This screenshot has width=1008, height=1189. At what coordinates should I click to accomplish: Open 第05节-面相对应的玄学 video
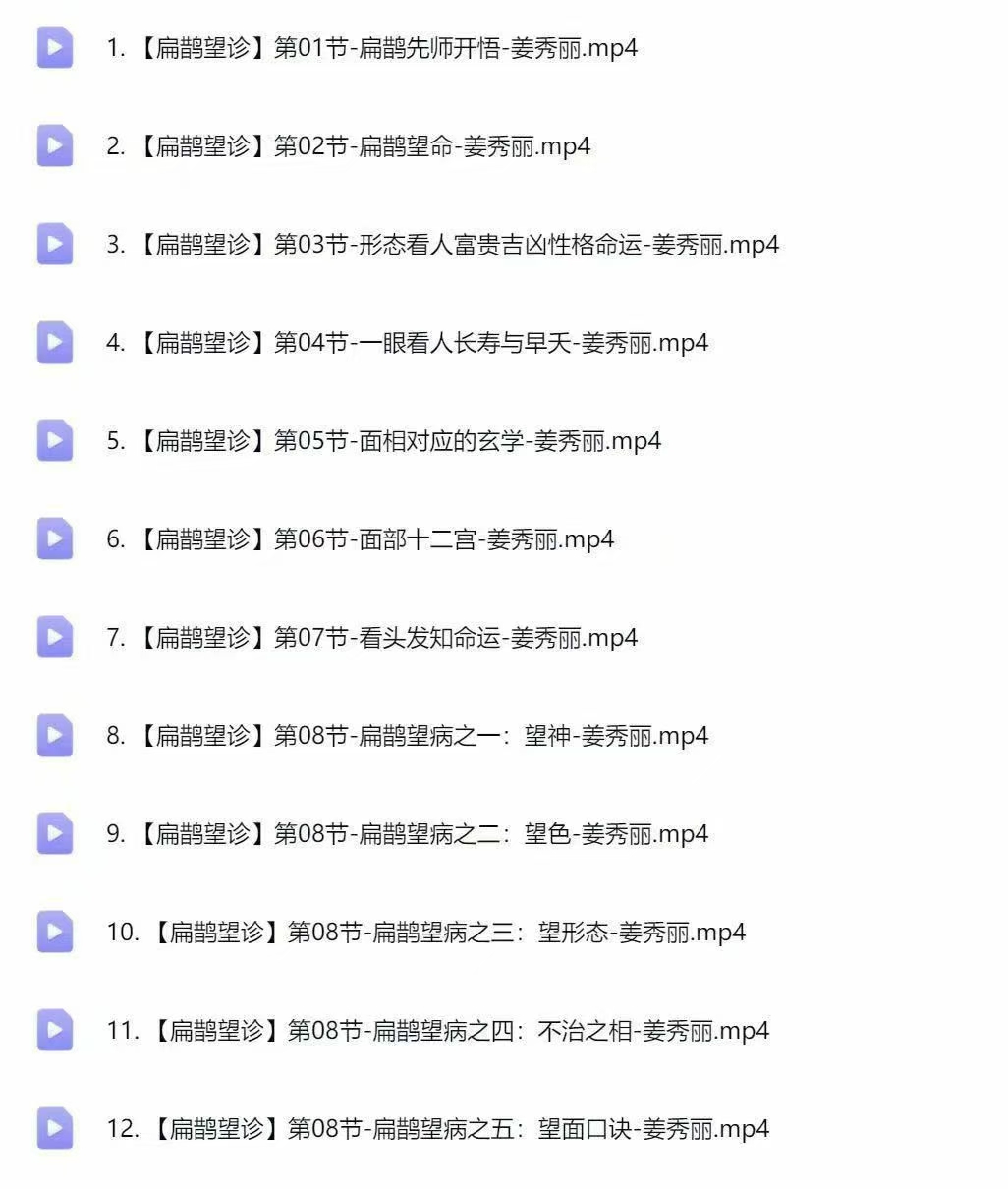383,441
